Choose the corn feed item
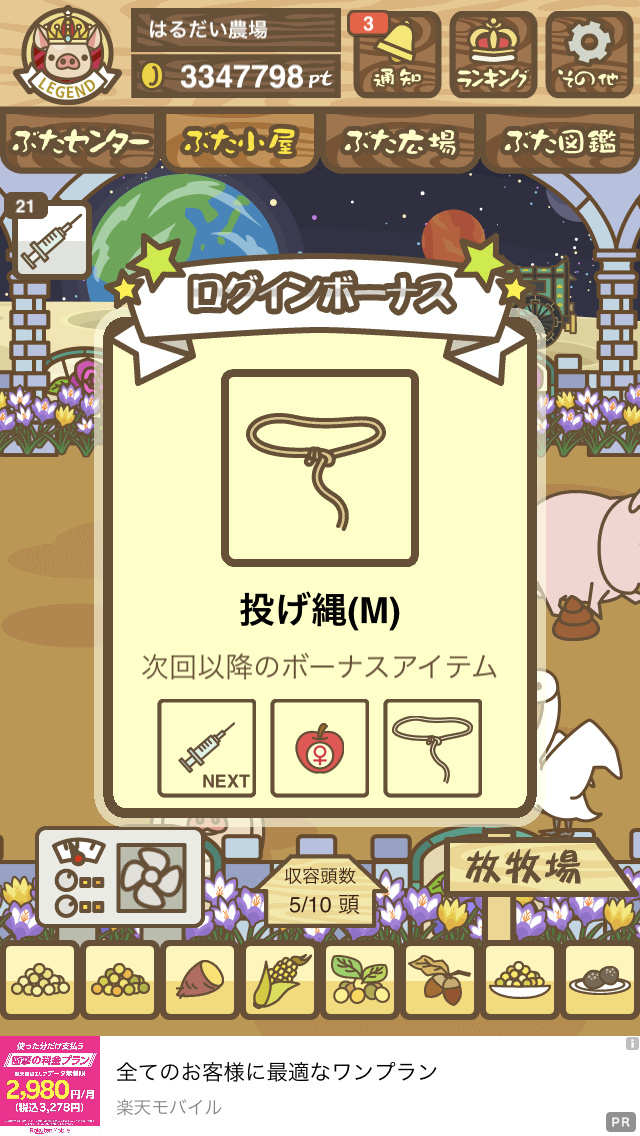The image size is (640, 1136). [280, 980]
